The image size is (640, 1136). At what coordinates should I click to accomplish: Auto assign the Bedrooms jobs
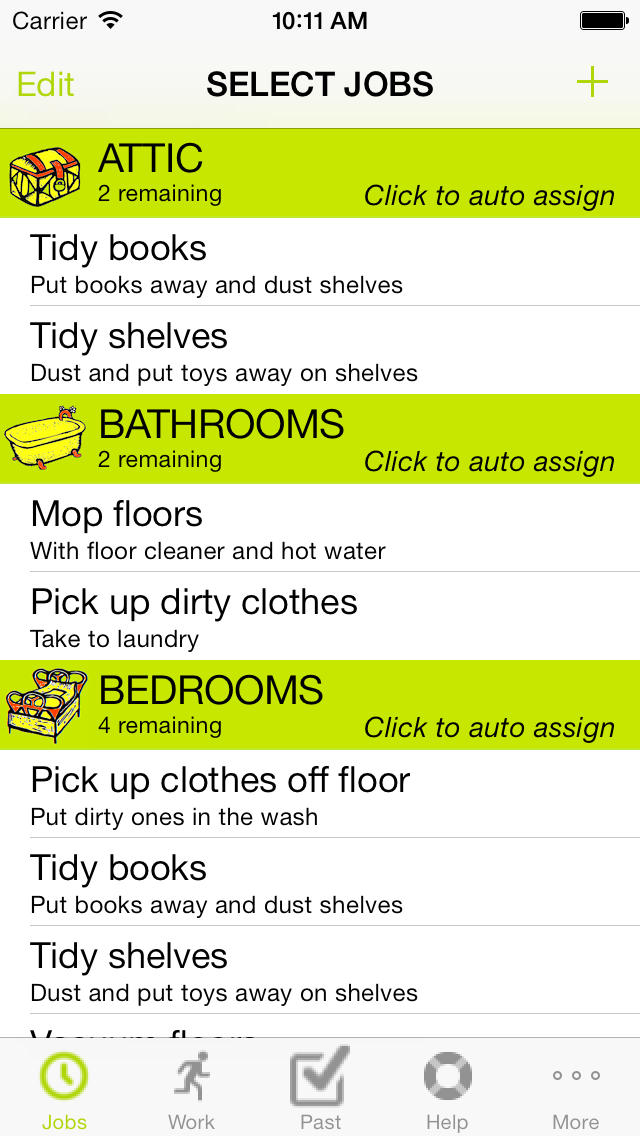pyautogui.click(x=489, y=727)
